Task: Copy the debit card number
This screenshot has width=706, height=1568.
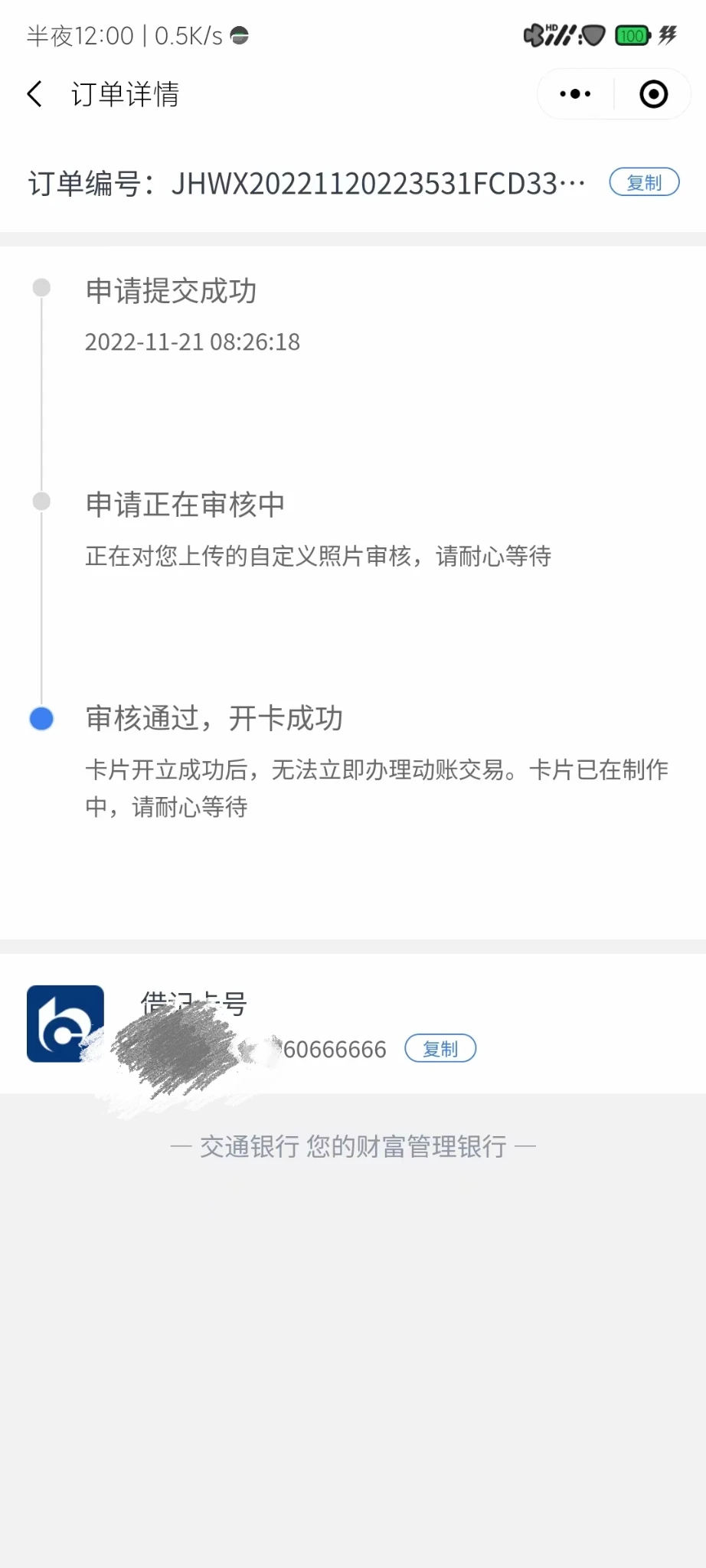Action: click(x=440, y=1048)
